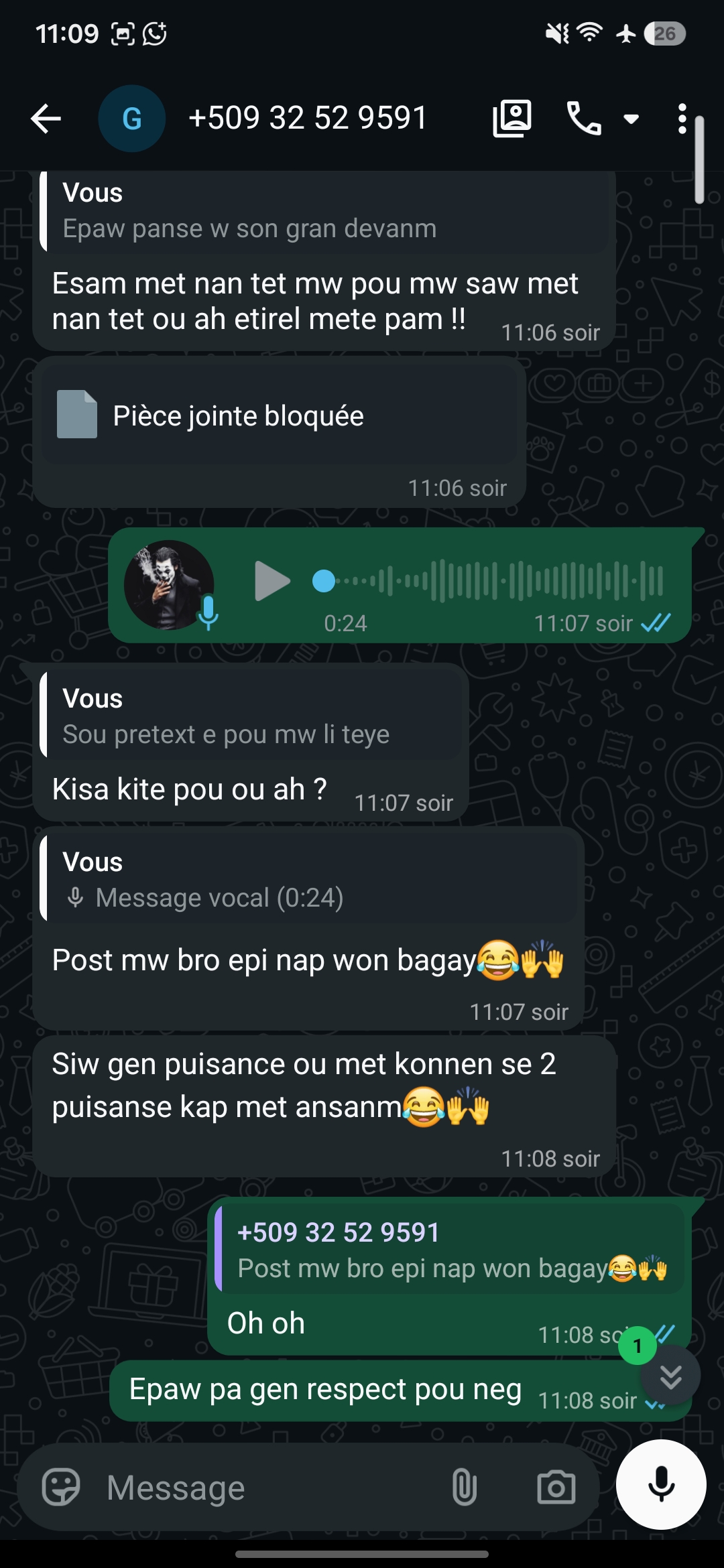Go back with the arrow icon
The image size is (724, 1568).
coord(46,119)
